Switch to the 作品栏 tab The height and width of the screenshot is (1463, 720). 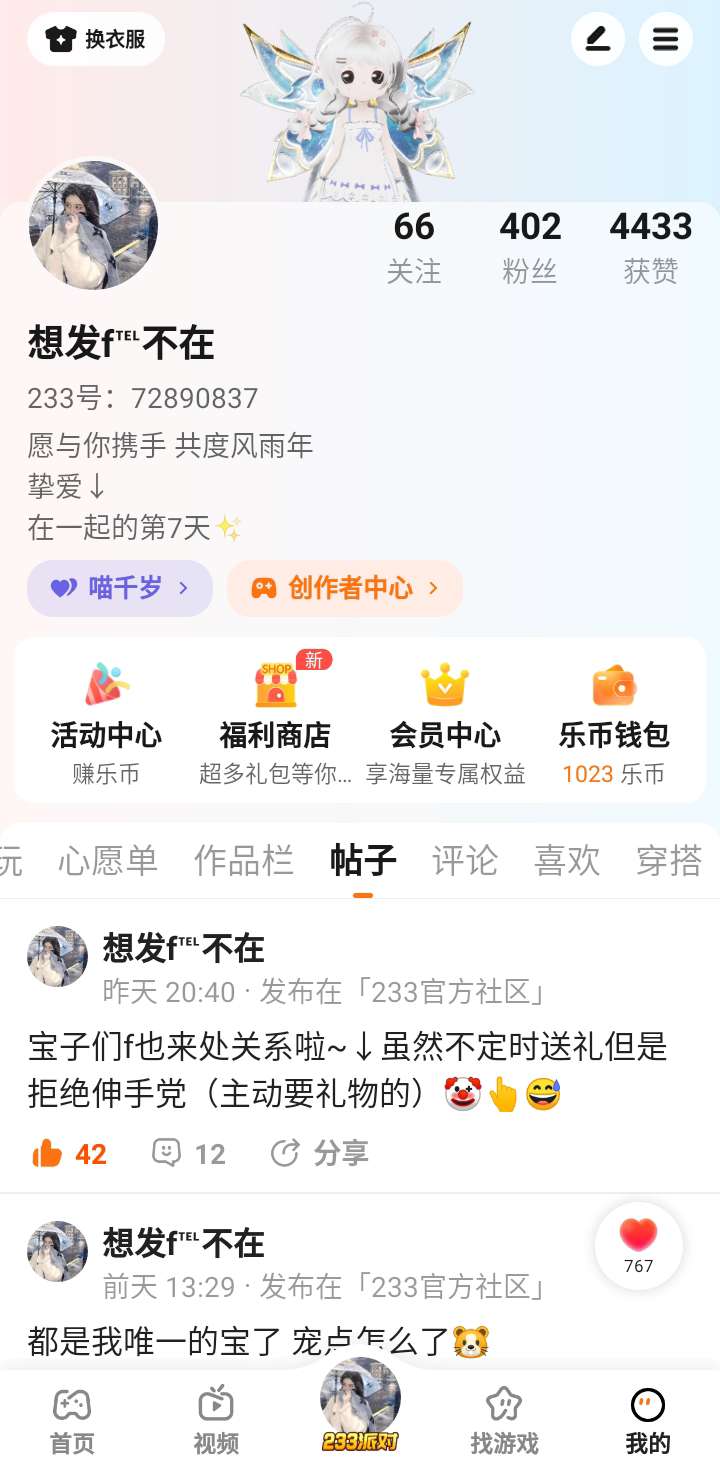coord(244,860)
